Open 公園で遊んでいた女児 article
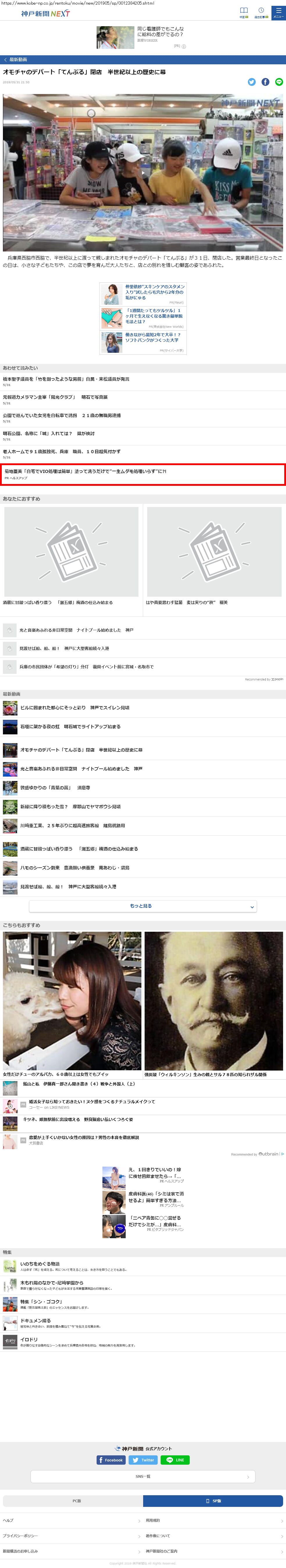Image resolution: width=286 pixels, height=1568 pixels. (x=61, y=415)
